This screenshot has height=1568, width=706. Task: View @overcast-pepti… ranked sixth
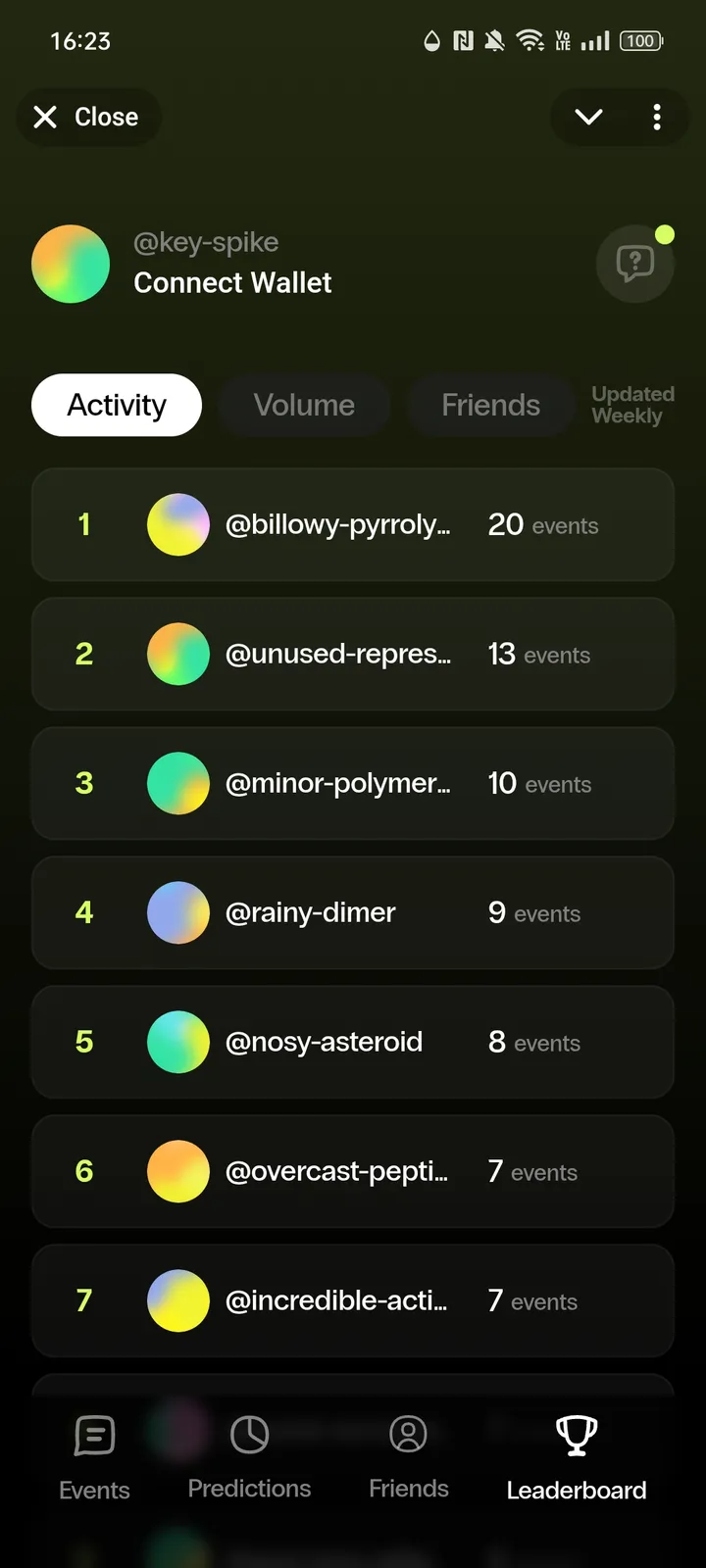coord(353,1172)
